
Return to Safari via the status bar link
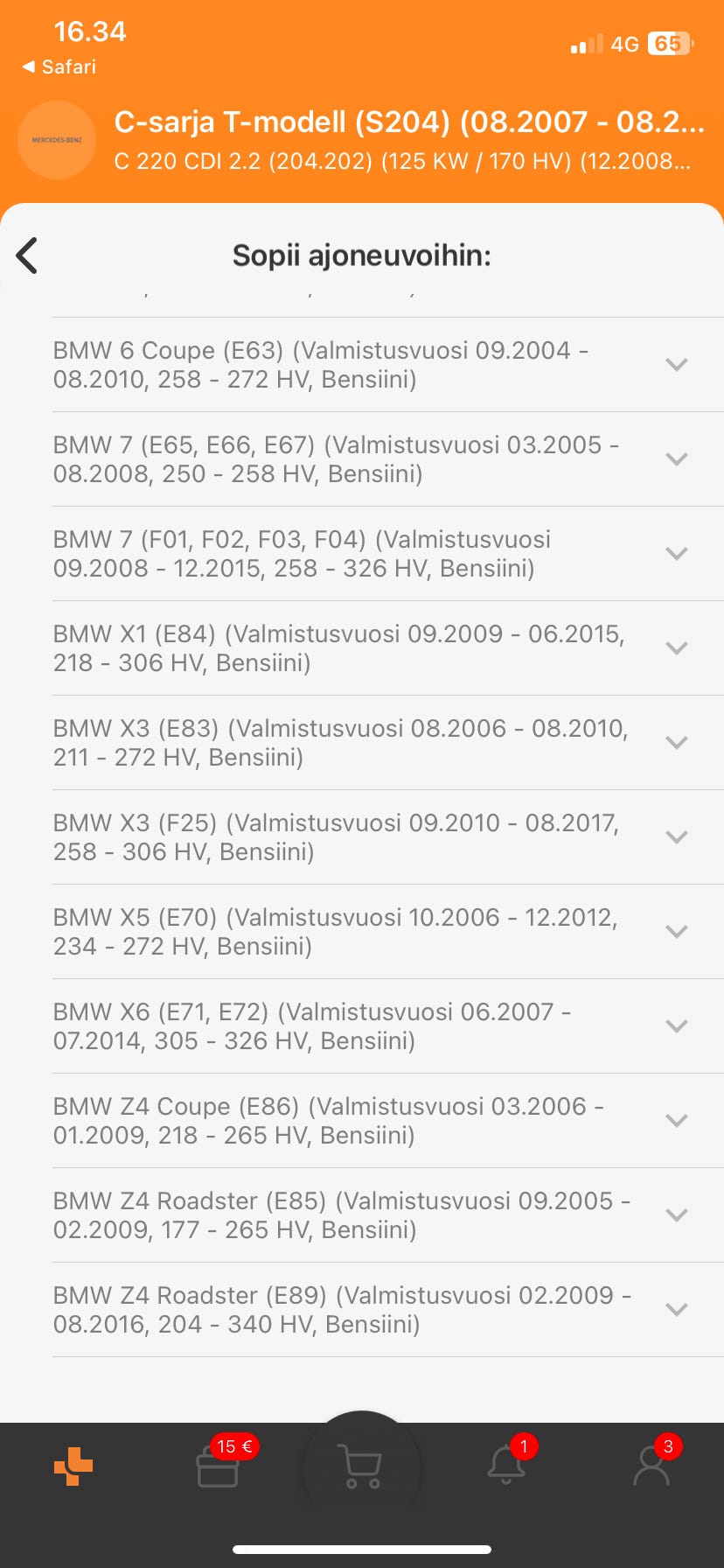pyautogui.click(x=59, y=67)
